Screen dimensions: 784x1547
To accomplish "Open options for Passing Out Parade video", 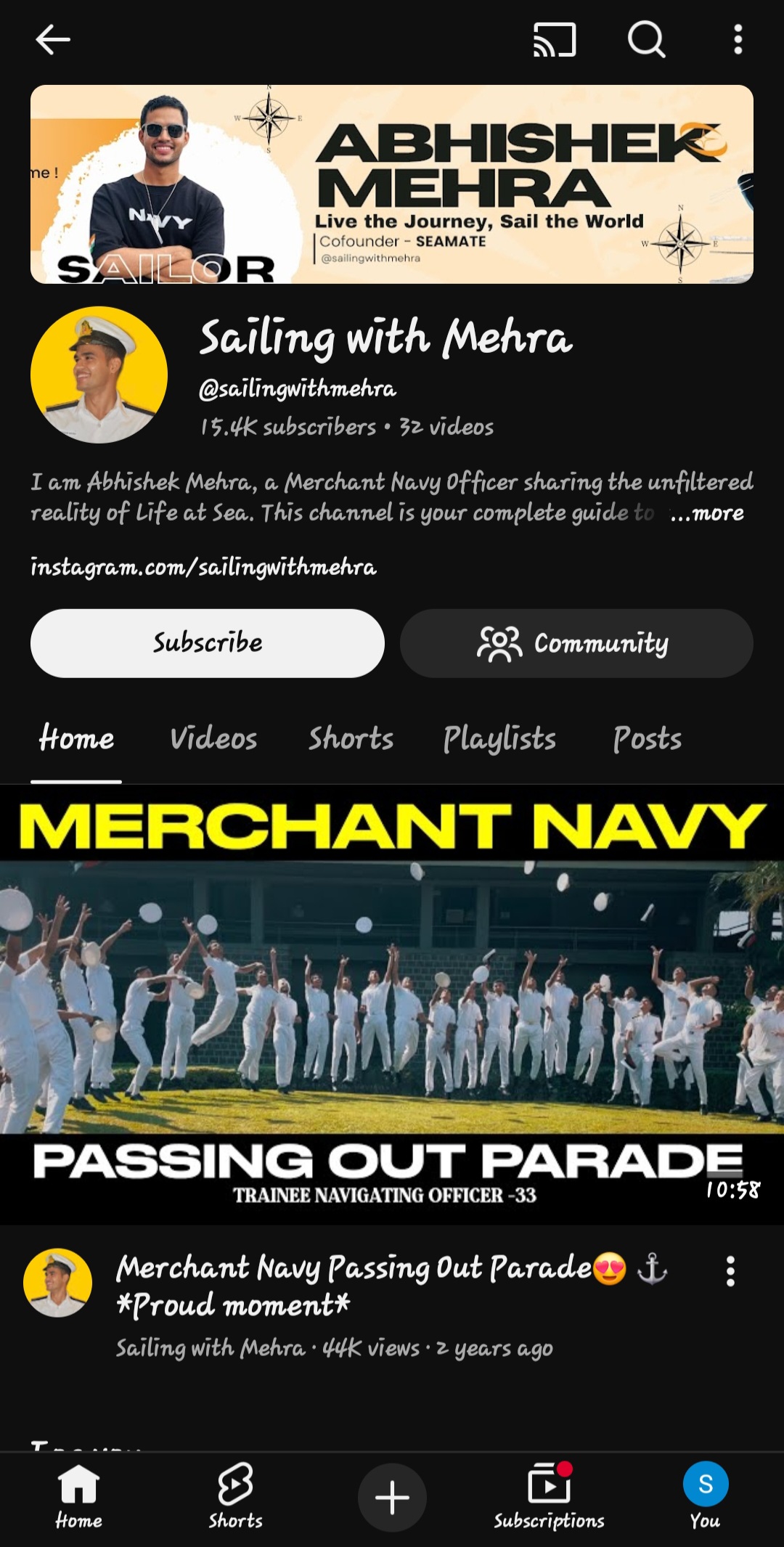I will click(730, 1271).
